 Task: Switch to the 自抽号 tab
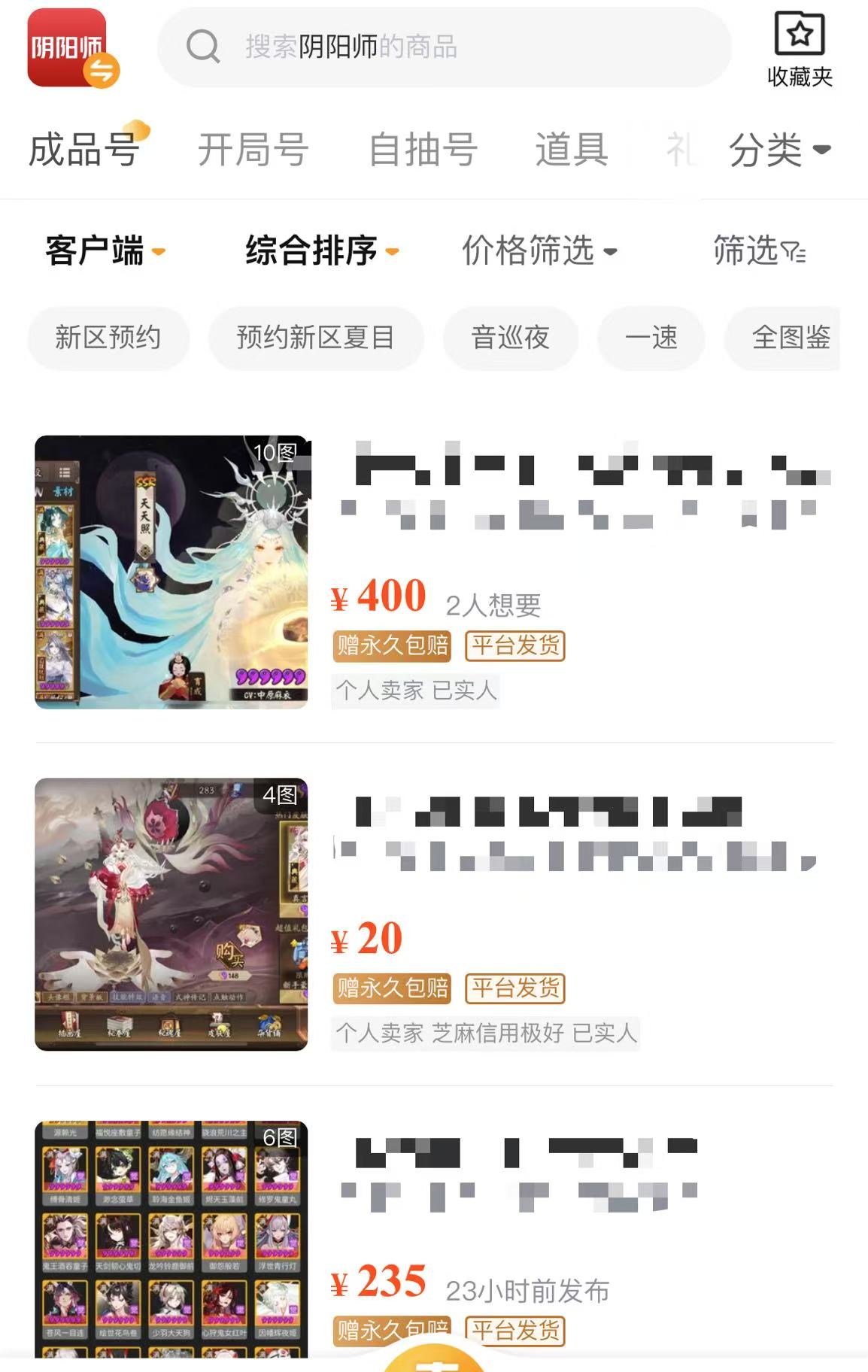[x=423, y=149]
